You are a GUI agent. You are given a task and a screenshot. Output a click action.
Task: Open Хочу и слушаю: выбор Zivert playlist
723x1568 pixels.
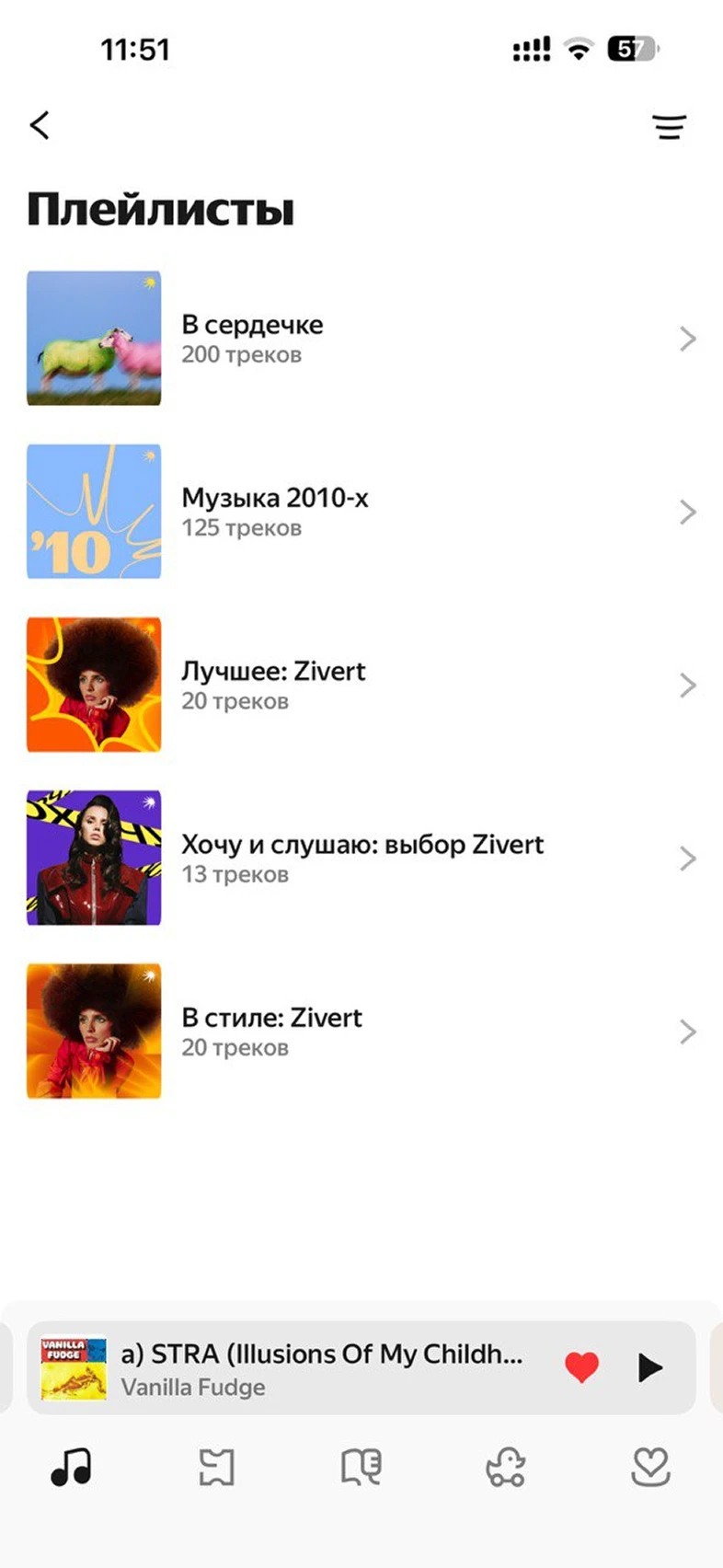pos(359,858)
